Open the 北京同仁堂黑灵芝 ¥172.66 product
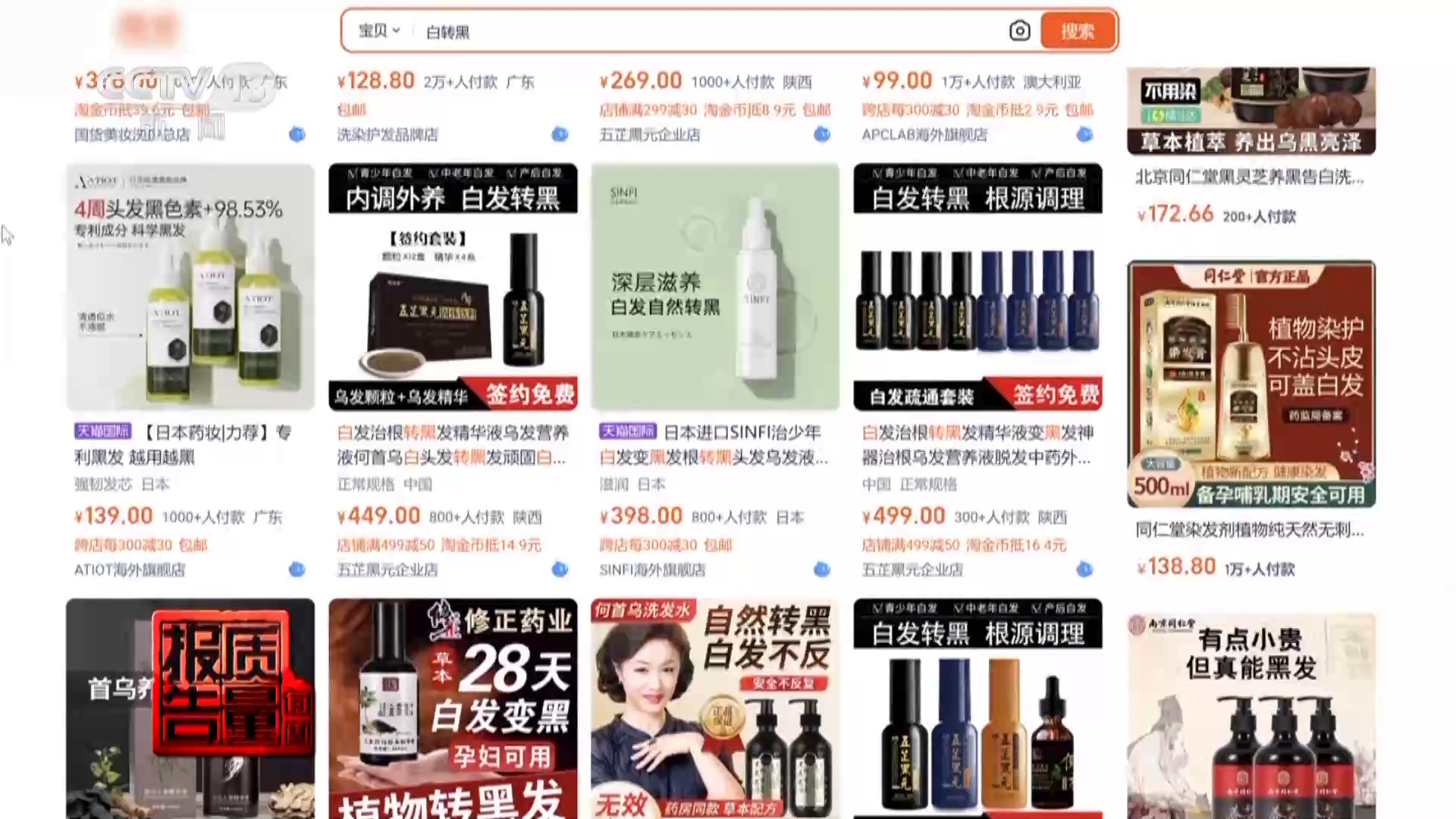This screenshot has height=819, width=1456. point(1250,111)
